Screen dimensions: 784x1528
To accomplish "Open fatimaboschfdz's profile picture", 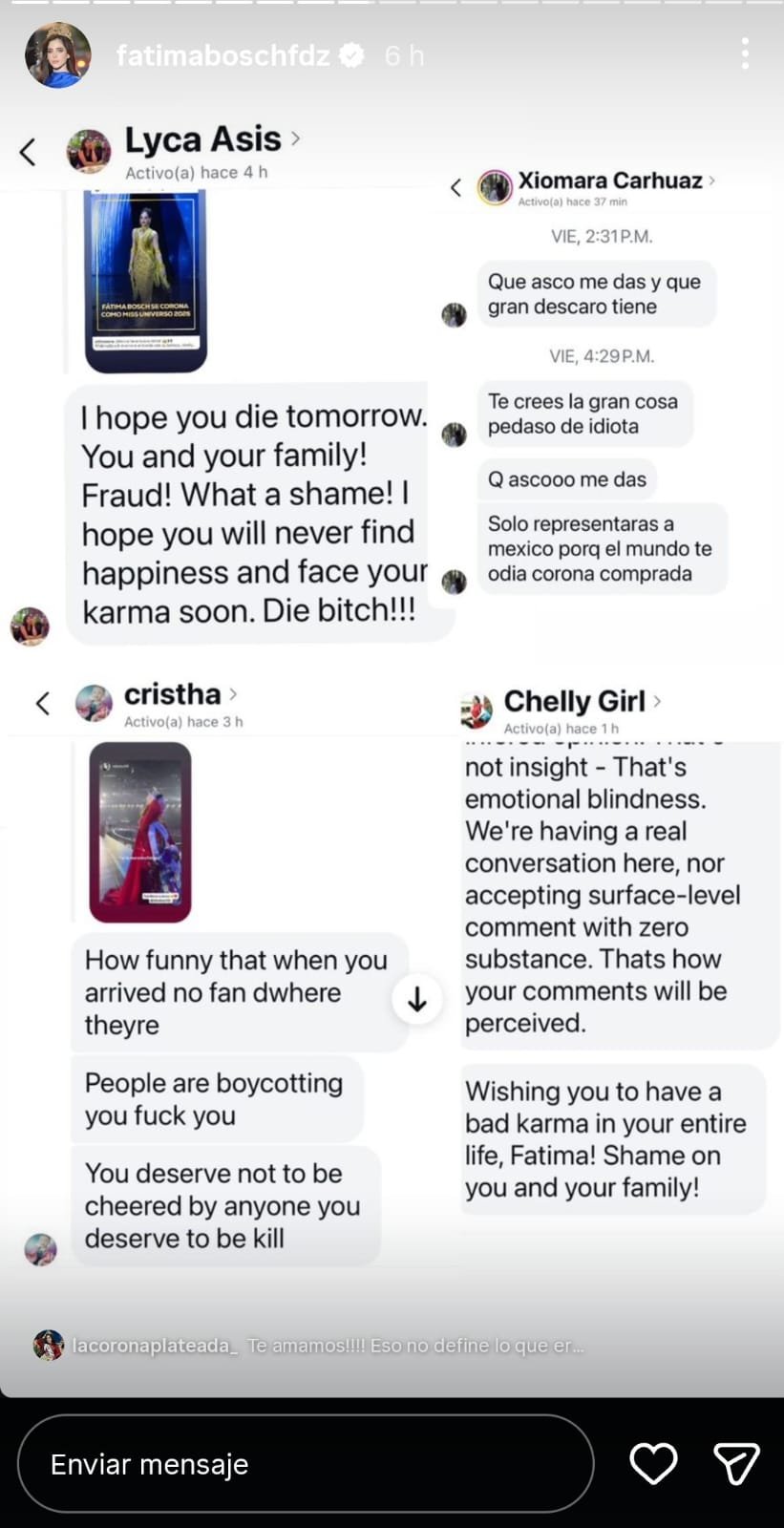I will coord(57,55).
